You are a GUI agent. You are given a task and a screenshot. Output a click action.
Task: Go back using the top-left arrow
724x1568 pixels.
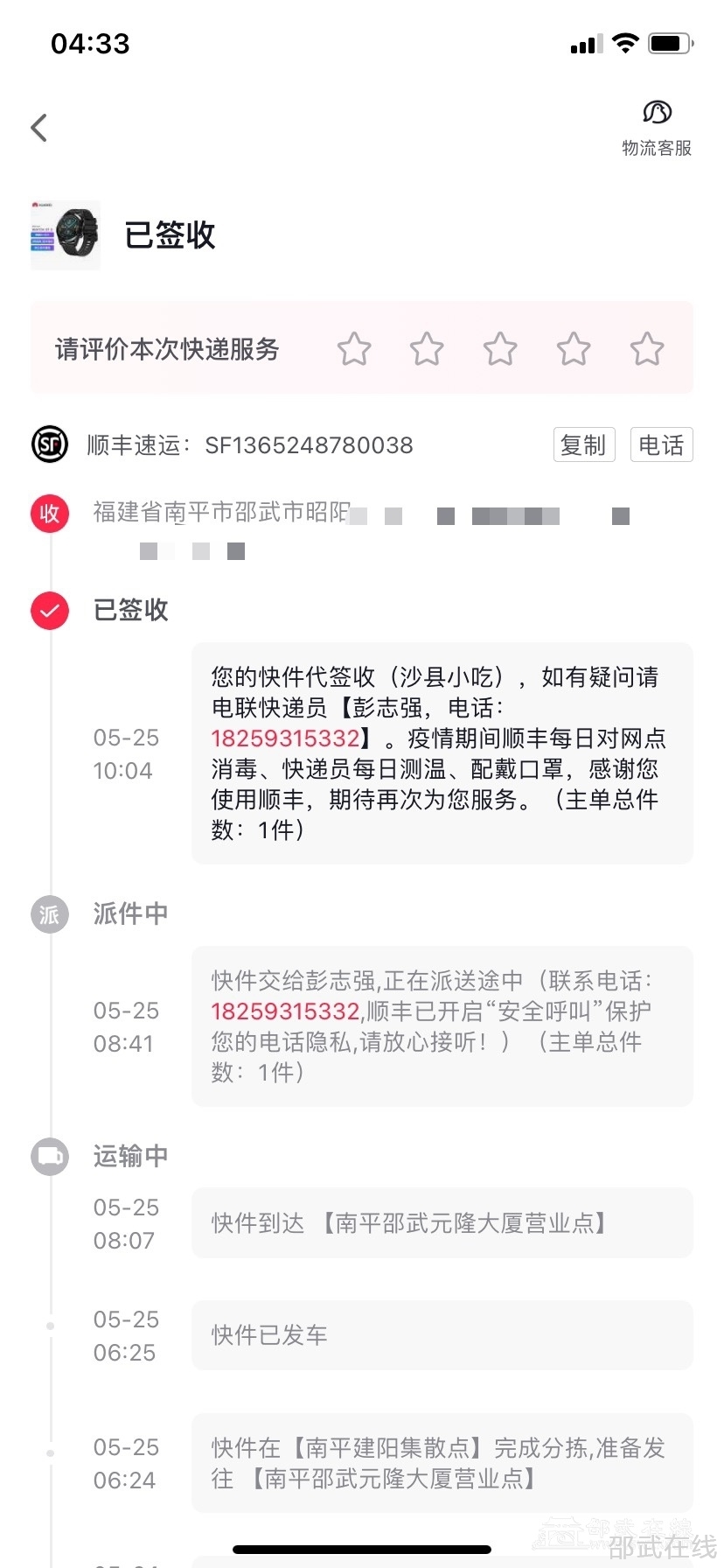[39, 128]
